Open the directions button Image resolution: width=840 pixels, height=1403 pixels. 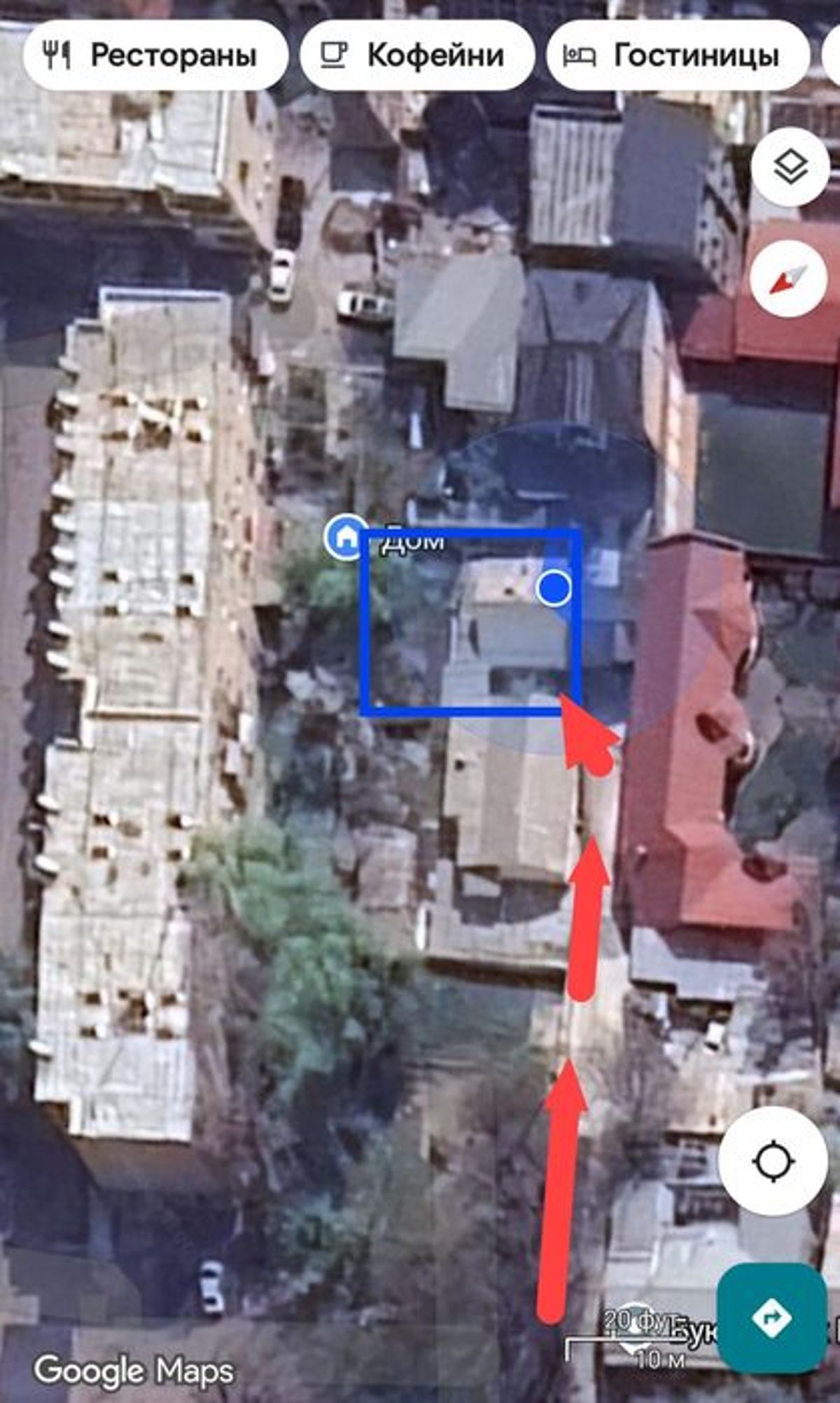tap(771, 1318)
